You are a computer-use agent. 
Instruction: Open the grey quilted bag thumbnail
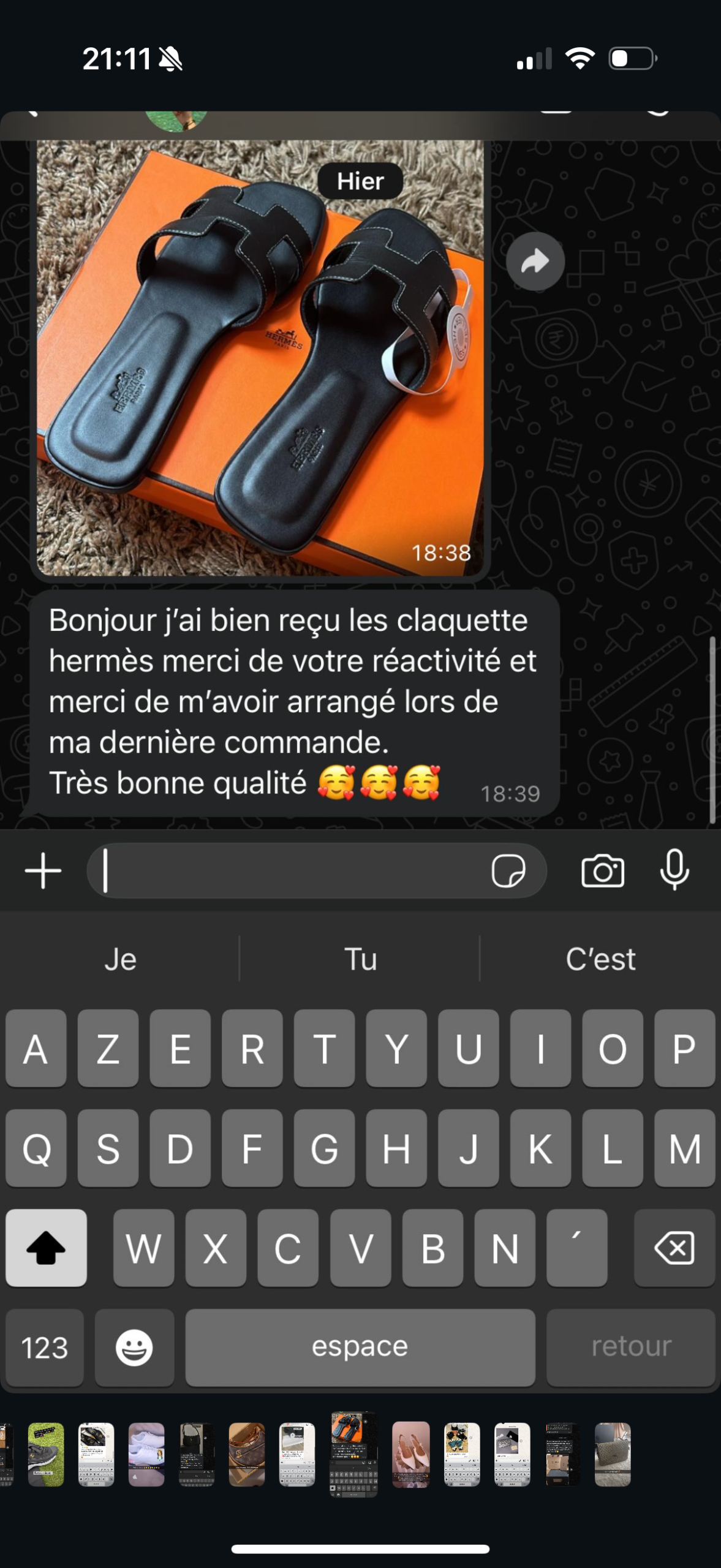[x=613, y=1454]
